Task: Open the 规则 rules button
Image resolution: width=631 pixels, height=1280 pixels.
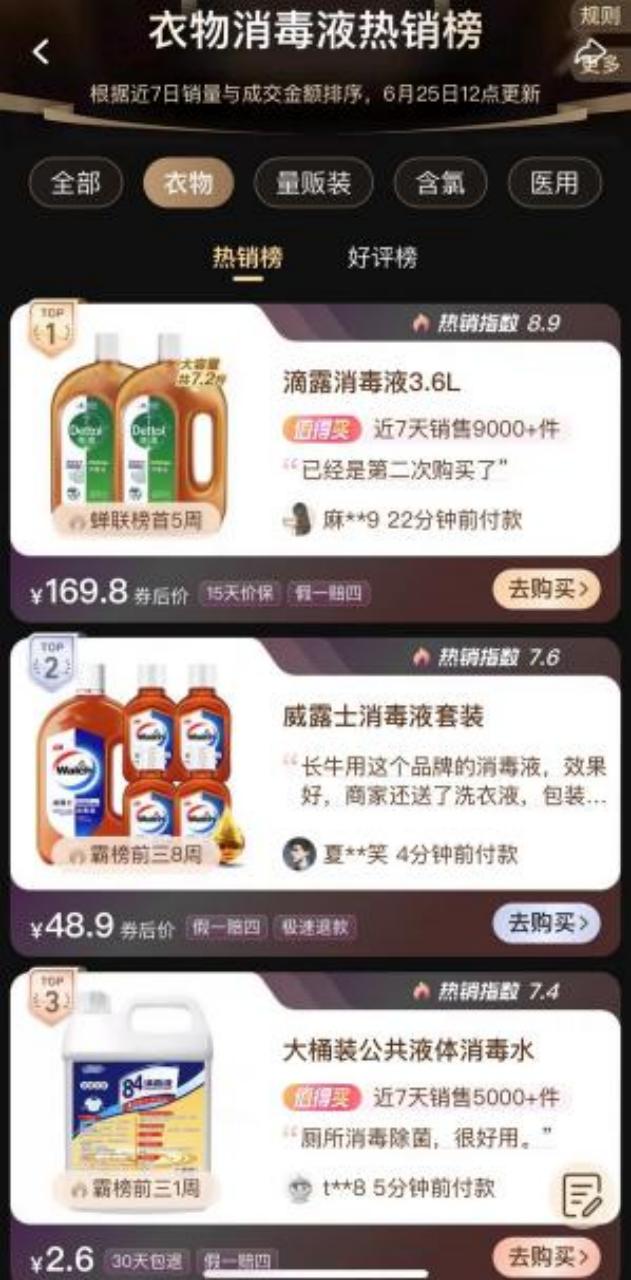Action: 601,16
